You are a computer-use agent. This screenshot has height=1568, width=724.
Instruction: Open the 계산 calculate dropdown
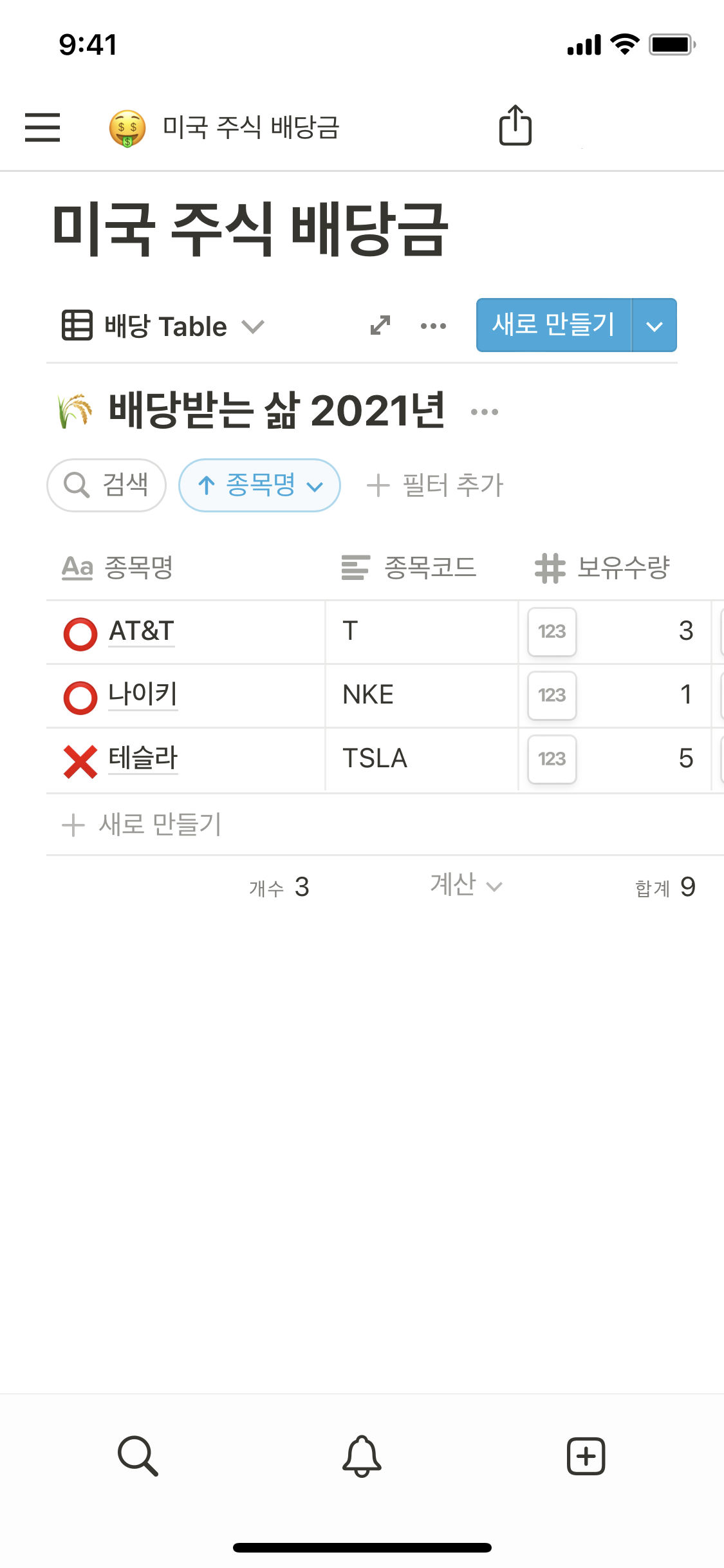click(x=465, y=886)
